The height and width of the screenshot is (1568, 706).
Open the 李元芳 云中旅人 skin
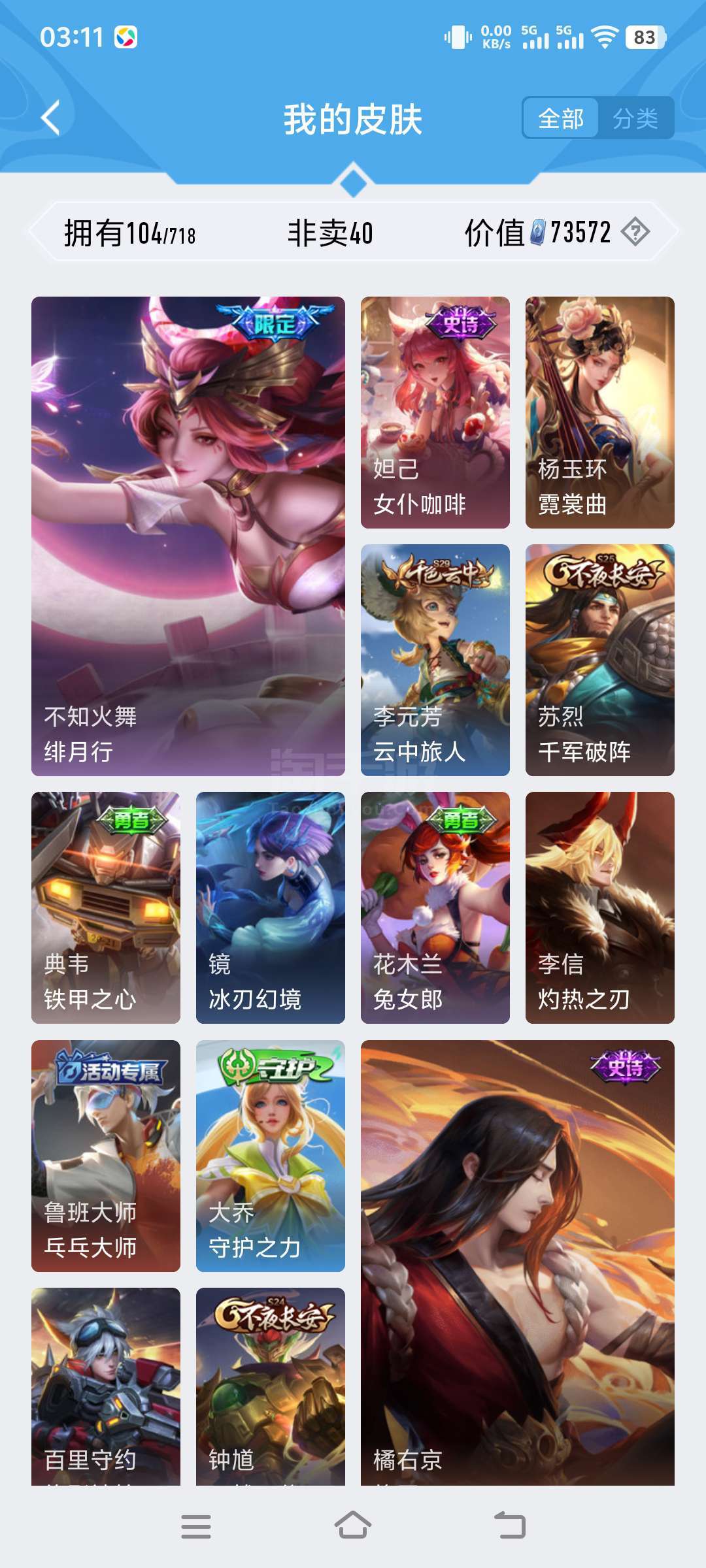435,660
